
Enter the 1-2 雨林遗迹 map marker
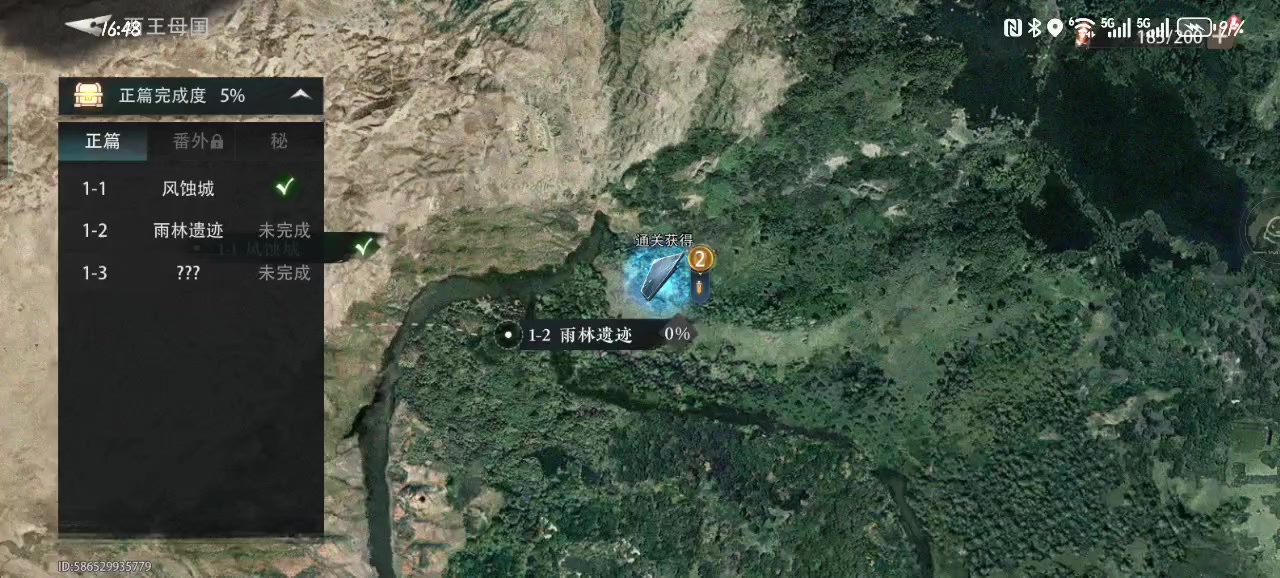(594, 335)
